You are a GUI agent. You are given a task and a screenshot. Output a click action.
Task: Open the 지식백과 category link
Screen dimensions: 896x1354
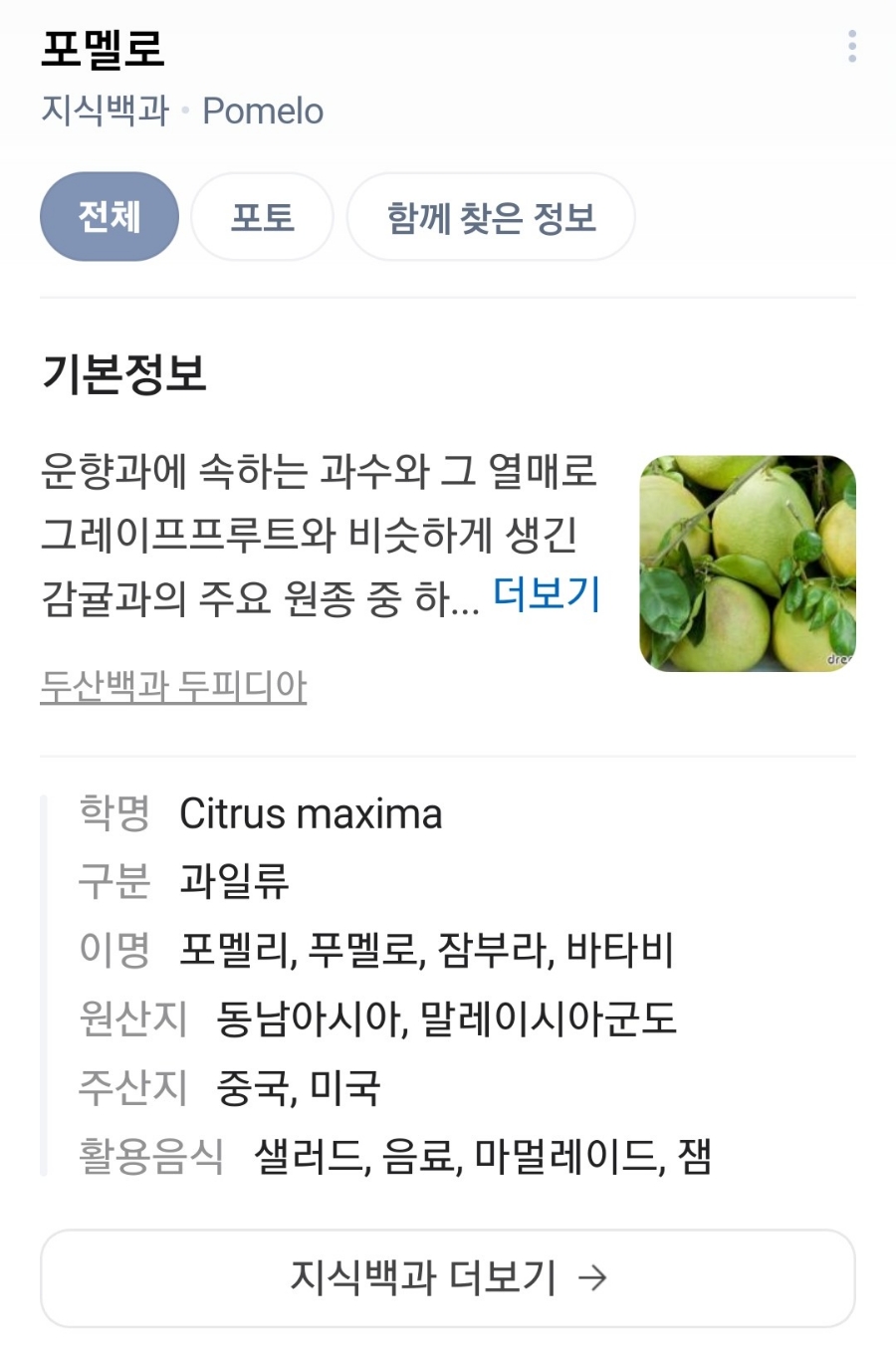point(106,111)
